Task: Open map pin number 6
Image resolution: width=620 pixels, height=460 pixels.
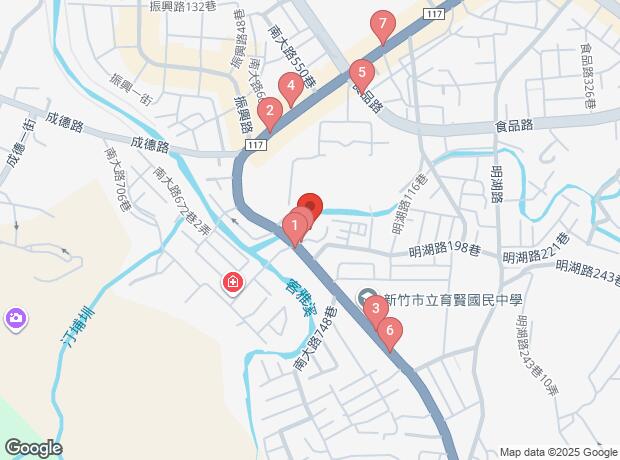Action: click(389, 331)
